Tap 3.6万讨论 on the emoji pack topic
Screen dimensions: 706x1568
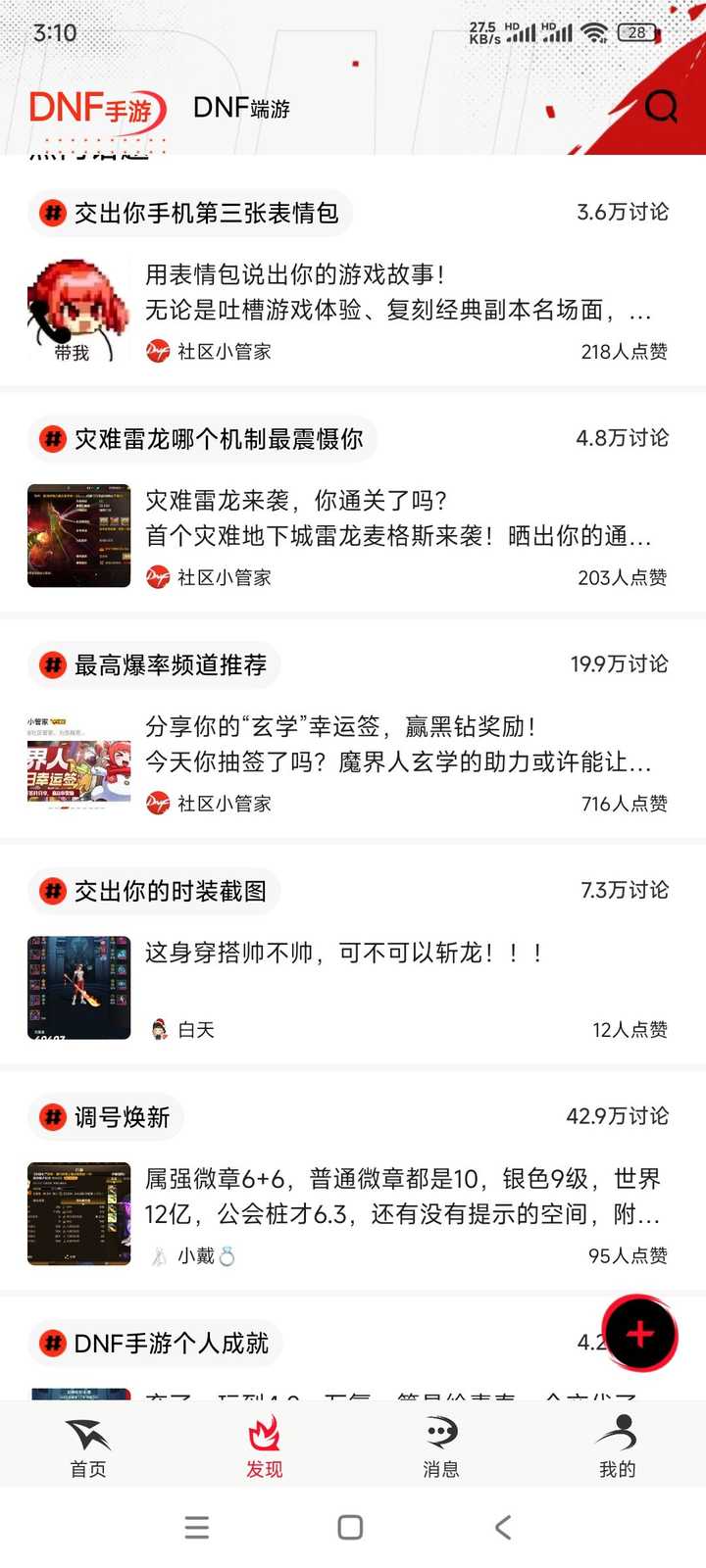[x=621, y=212]
